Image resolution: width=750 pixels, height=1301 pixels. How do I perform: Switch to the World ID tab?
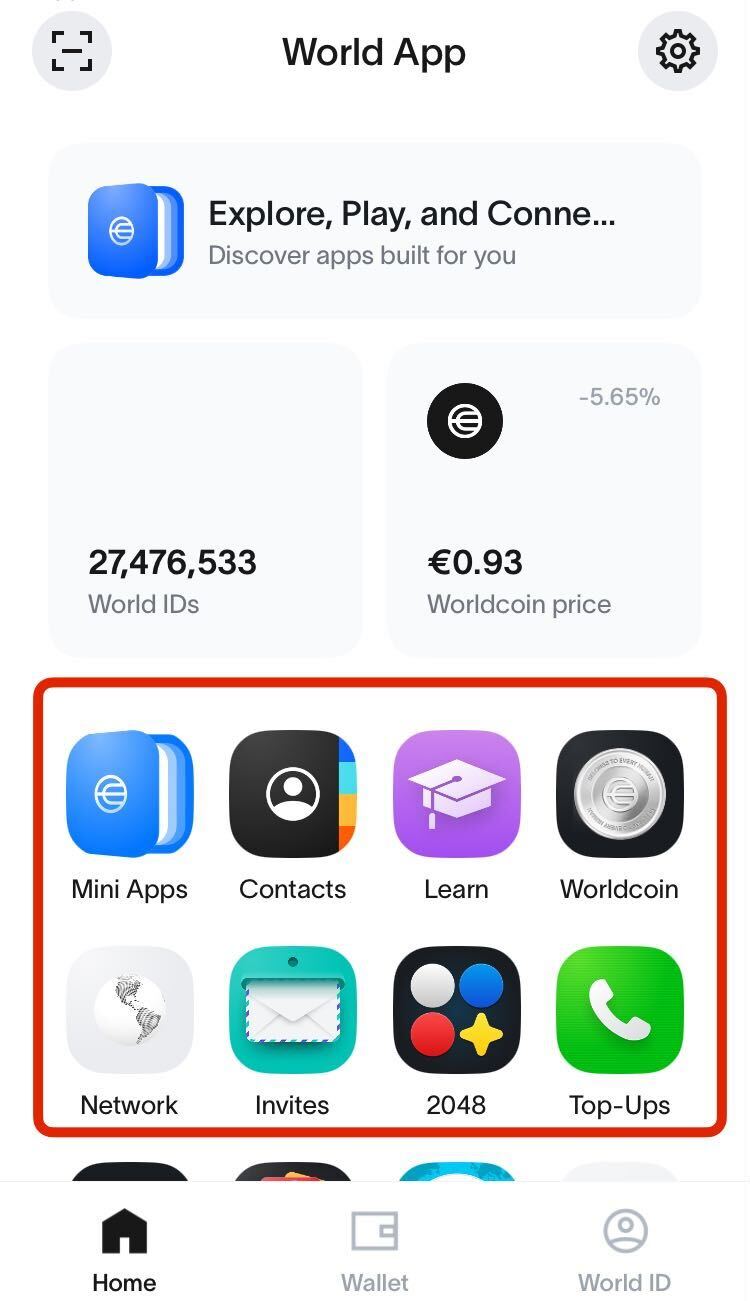625,1250
